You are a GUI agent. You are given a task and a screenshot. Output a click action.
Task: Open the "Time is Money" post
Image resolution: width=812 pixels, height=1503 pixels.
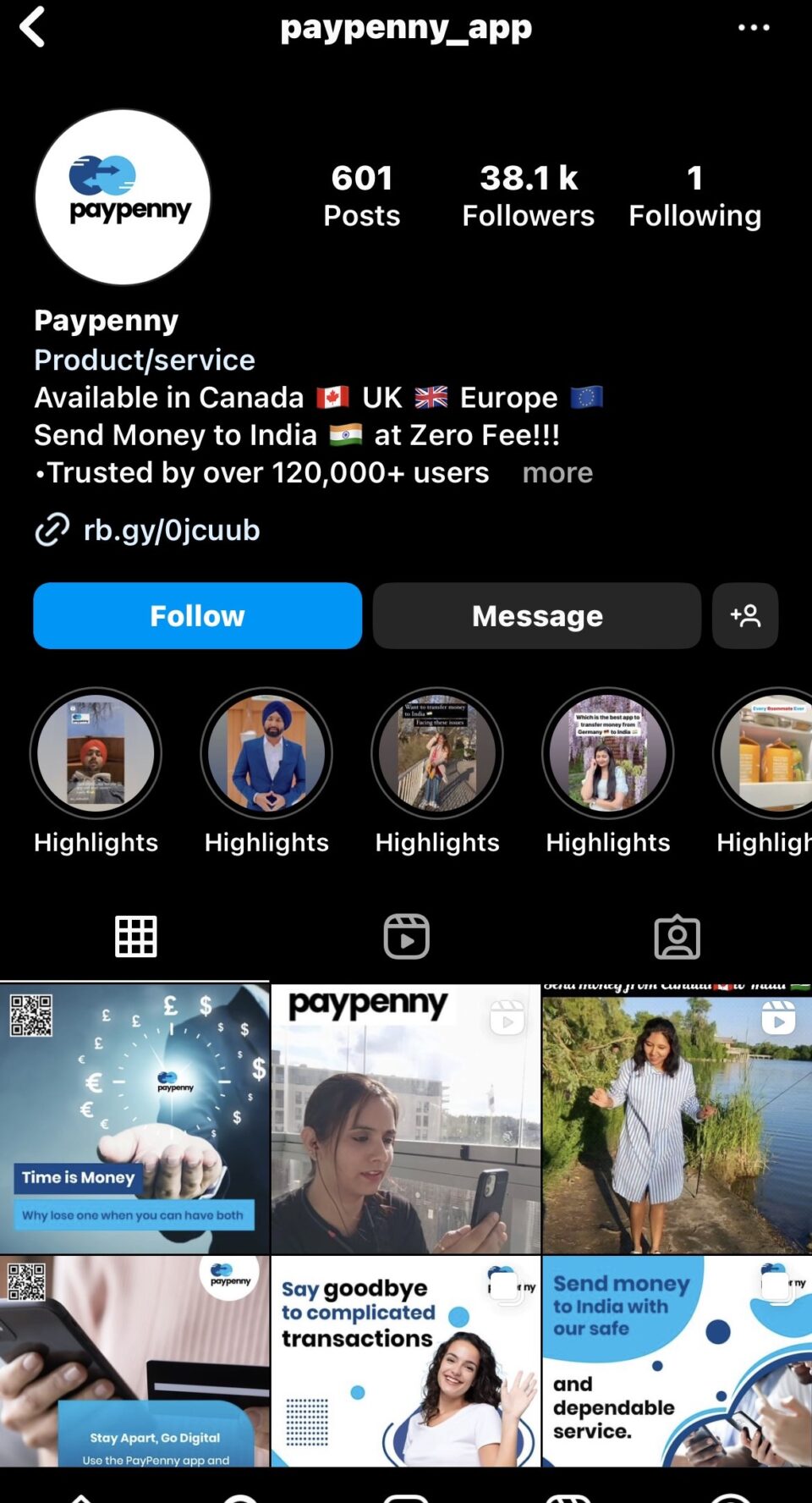coord(134,1119)
